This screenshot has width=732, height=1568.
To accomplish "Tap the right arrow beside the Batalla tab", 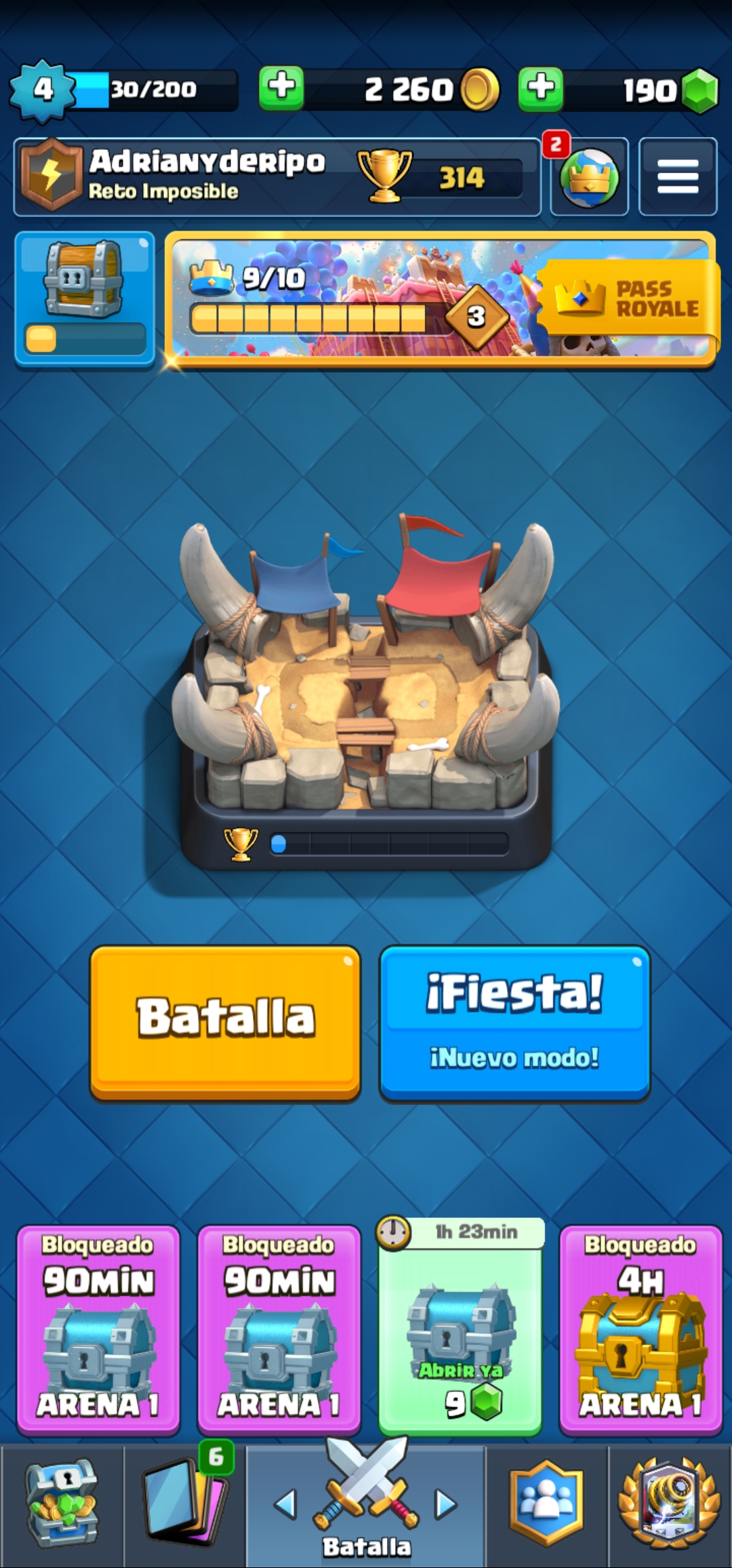I will (445, 1504).
